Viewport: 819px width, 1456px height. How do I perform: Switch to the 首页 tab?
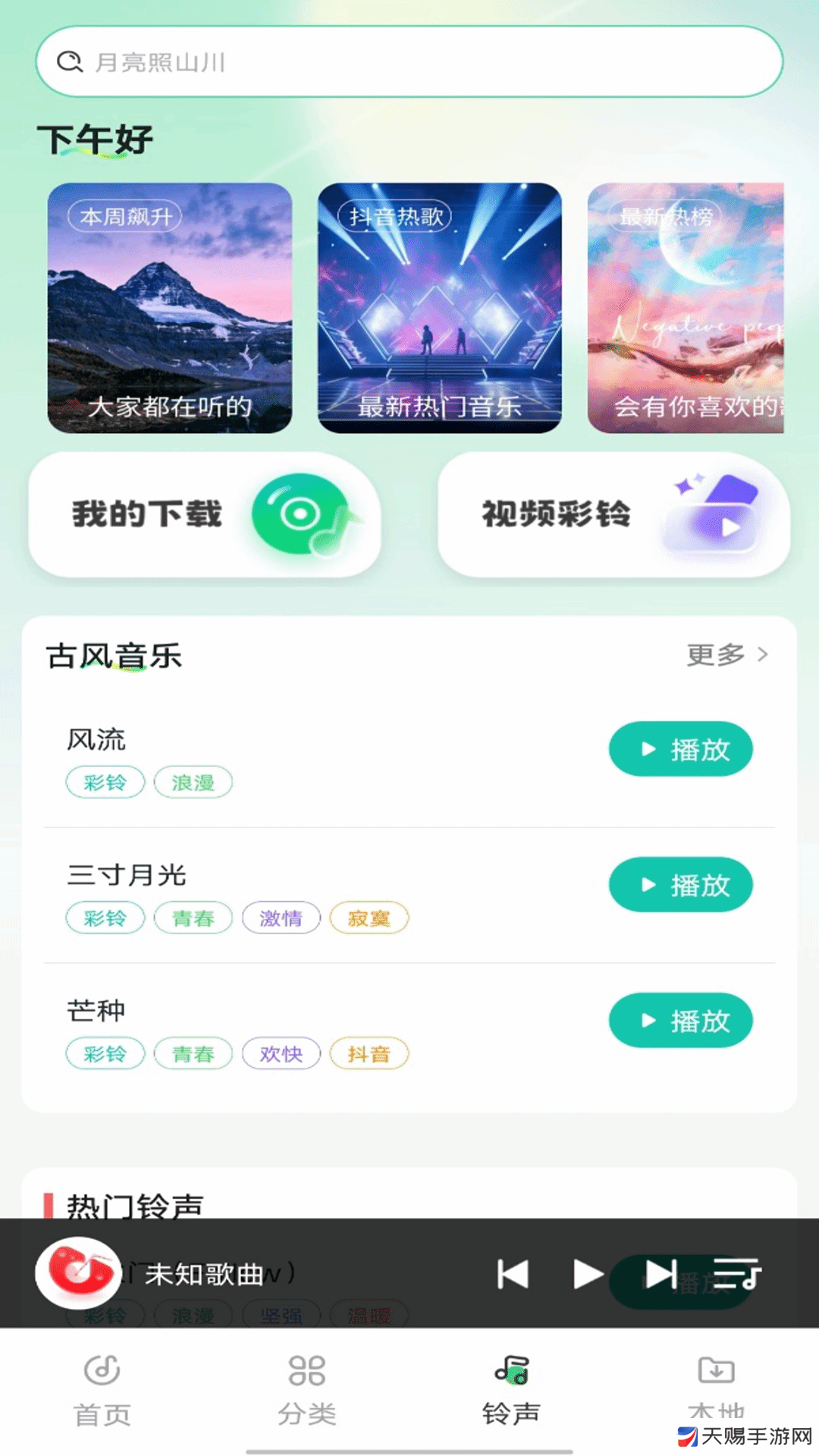(x=102, y=1391)
